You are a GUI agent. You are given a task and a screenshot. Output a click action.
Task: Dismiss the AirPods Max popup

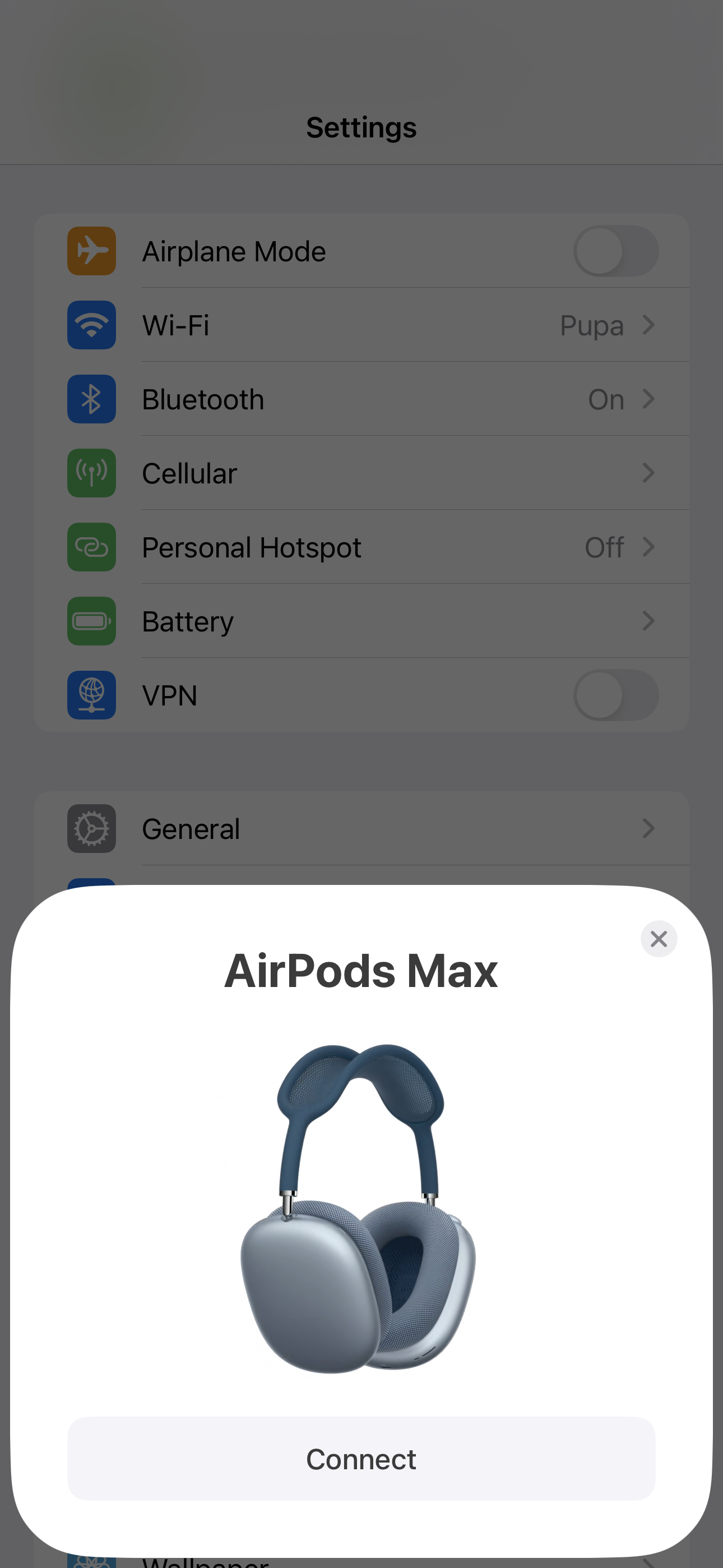pyautogui.click(x=659, y=939)
